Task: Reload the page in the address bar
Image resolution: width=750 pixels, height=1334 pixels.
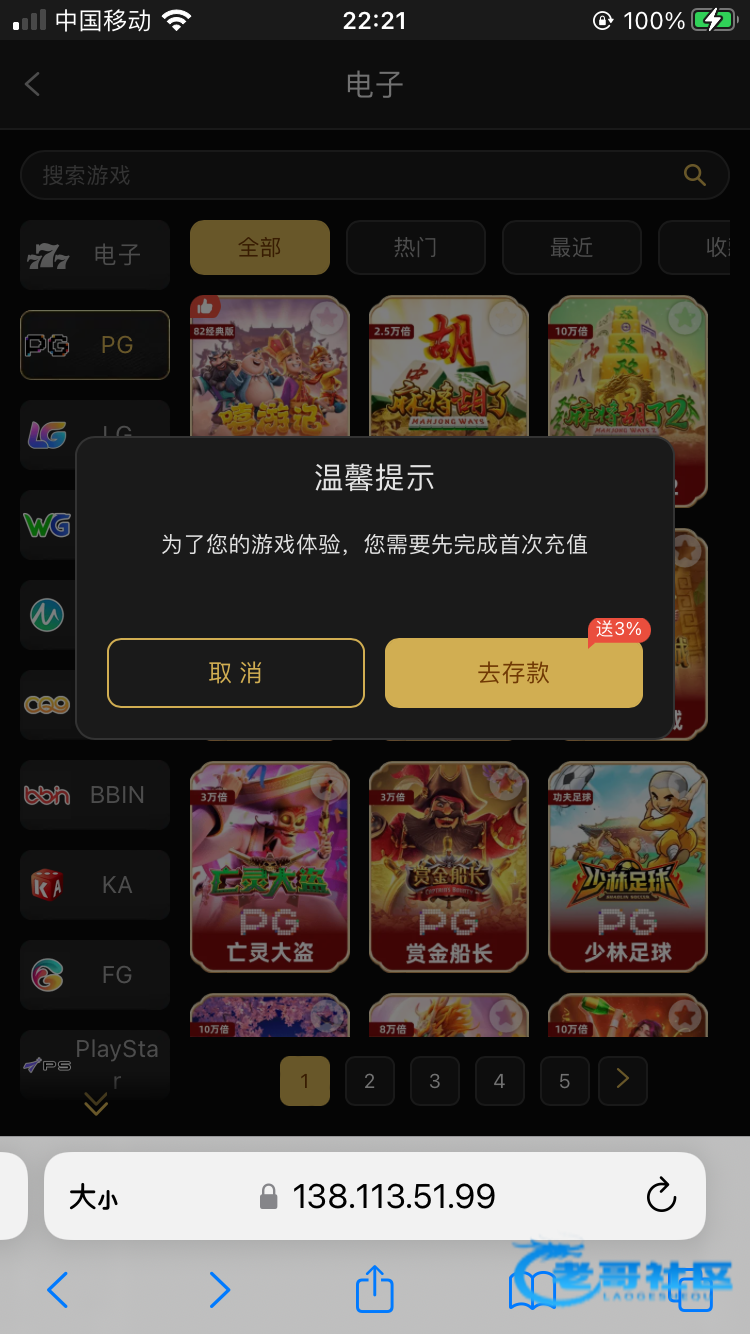Action: pyautogui.click(x=661, y=1196)
